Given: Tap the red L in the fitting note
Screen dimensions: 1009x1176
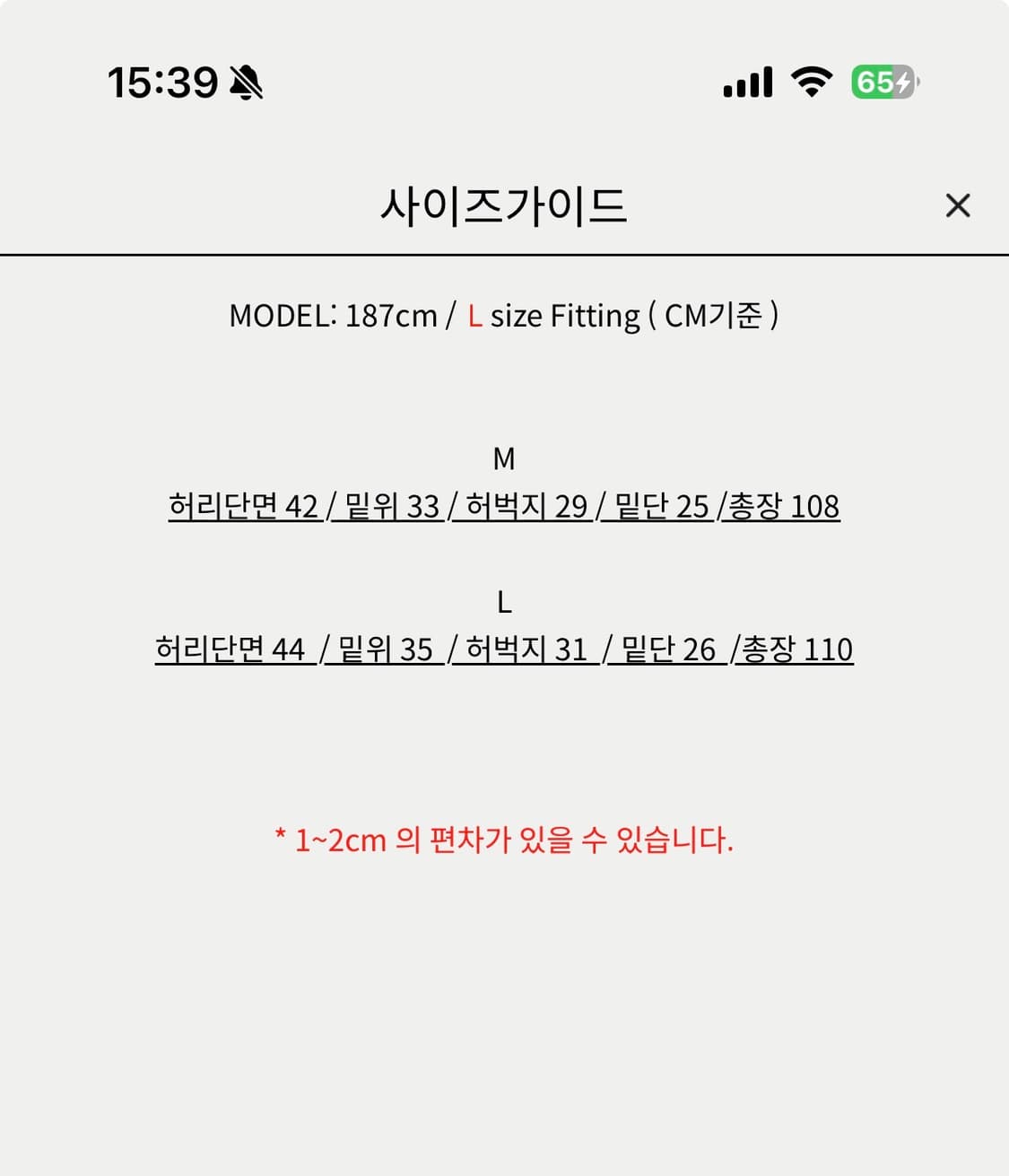Looking at the screenshot, I should (474, 316).
